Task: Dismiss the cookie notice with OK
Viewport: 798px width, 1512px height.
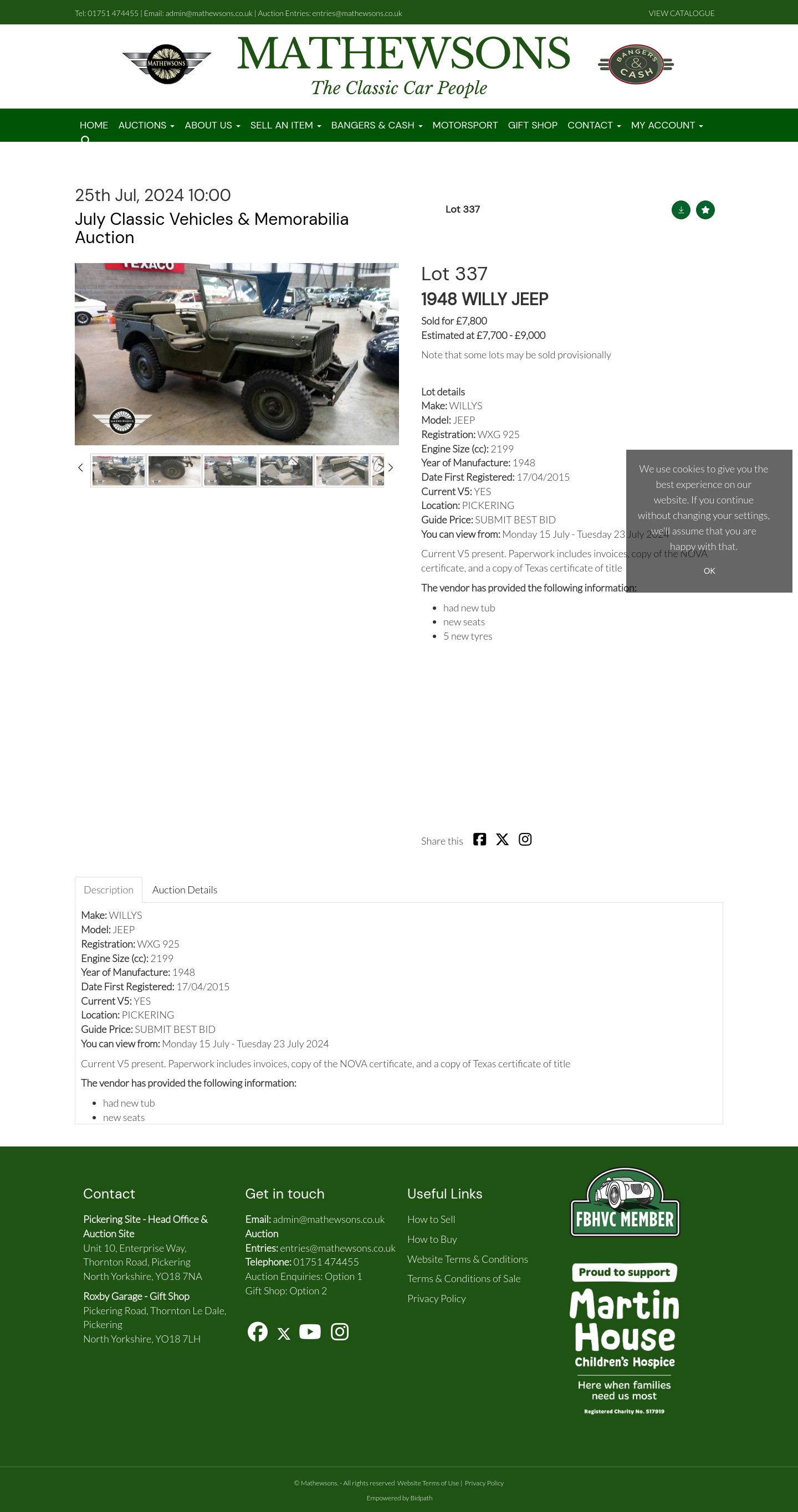Action: point(709,570)
